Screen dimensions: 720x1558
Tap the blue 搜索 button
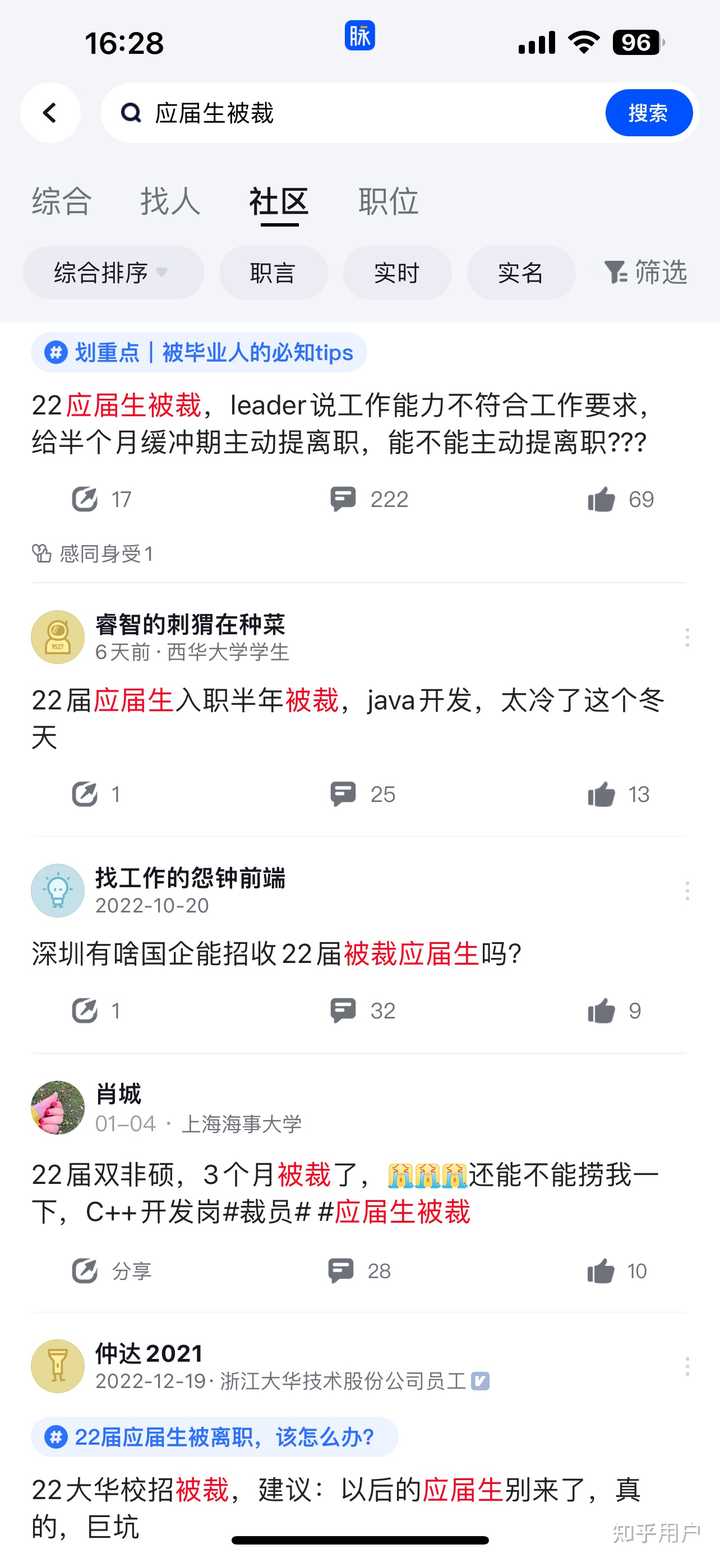(648, 113)
